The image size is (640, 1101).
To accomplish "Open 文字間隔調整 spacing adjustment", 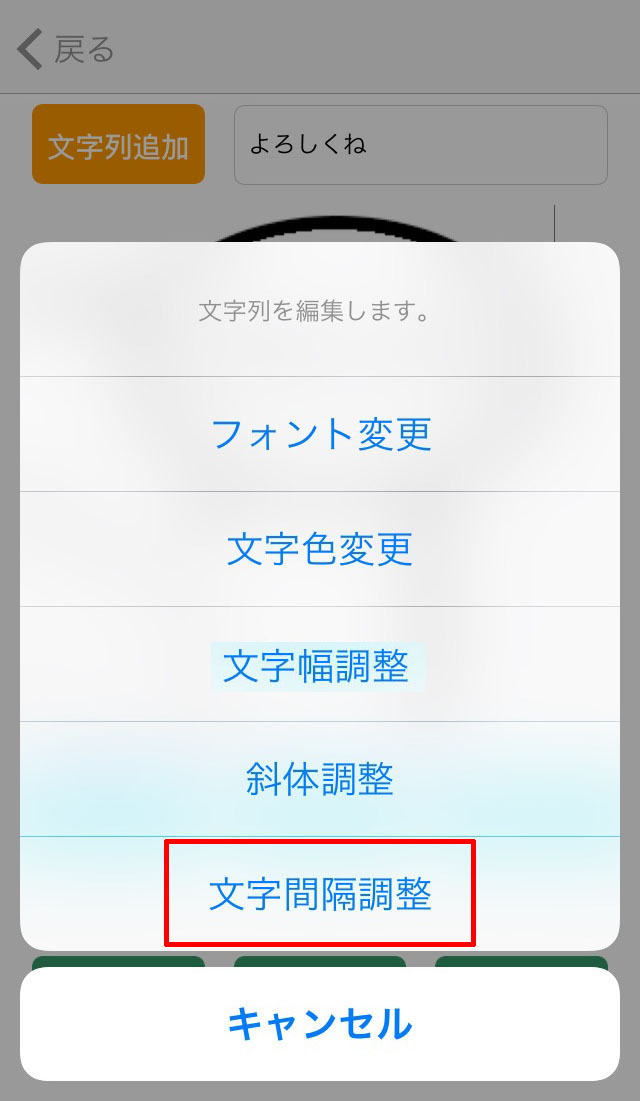I will click(320, 894).
